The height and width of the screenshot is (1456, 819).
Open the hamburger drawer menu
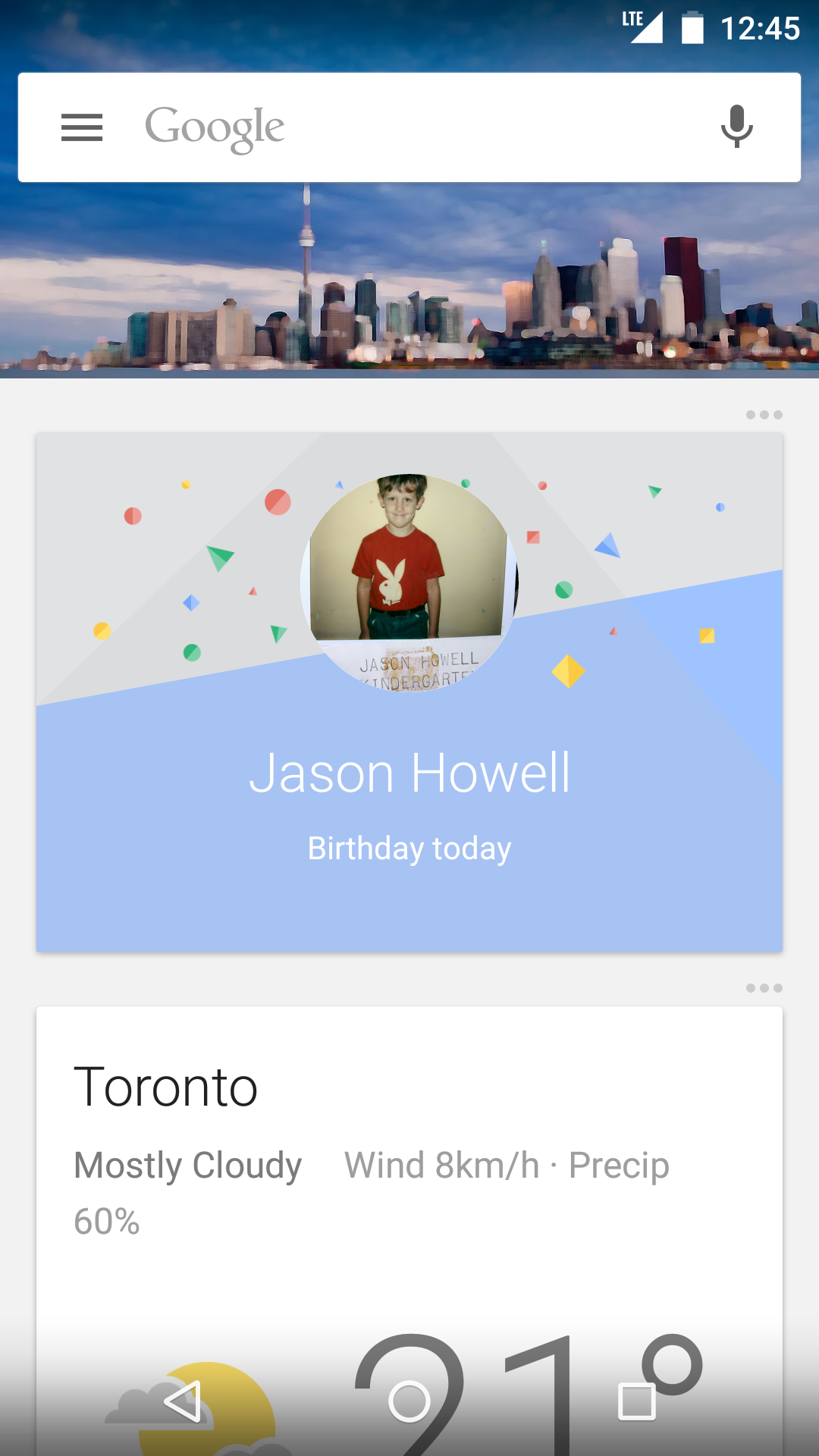click(x=82, y=127)
